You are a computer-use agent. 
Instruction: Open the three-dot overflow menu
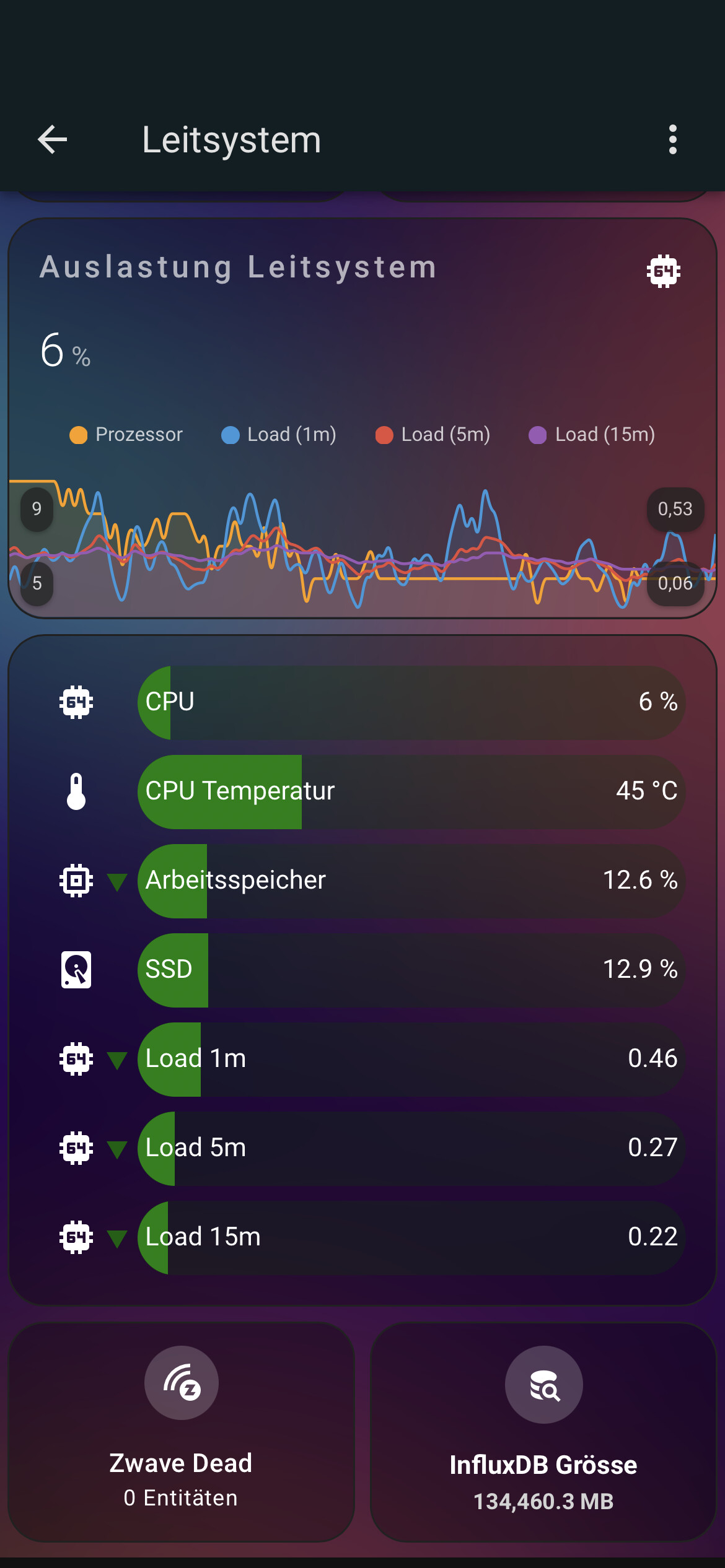click(x=673, y=139)
